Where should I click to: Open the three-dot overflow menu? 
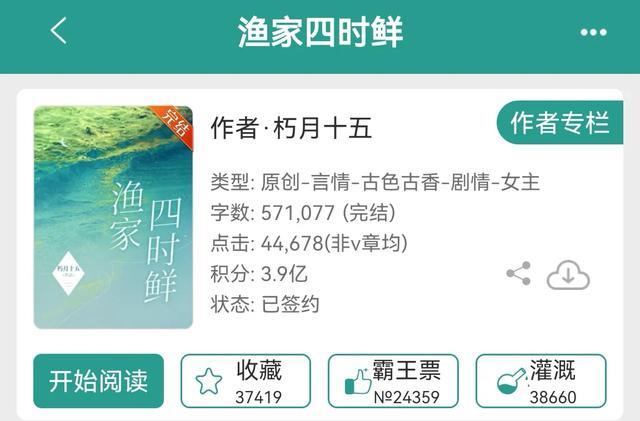point(593,33)
